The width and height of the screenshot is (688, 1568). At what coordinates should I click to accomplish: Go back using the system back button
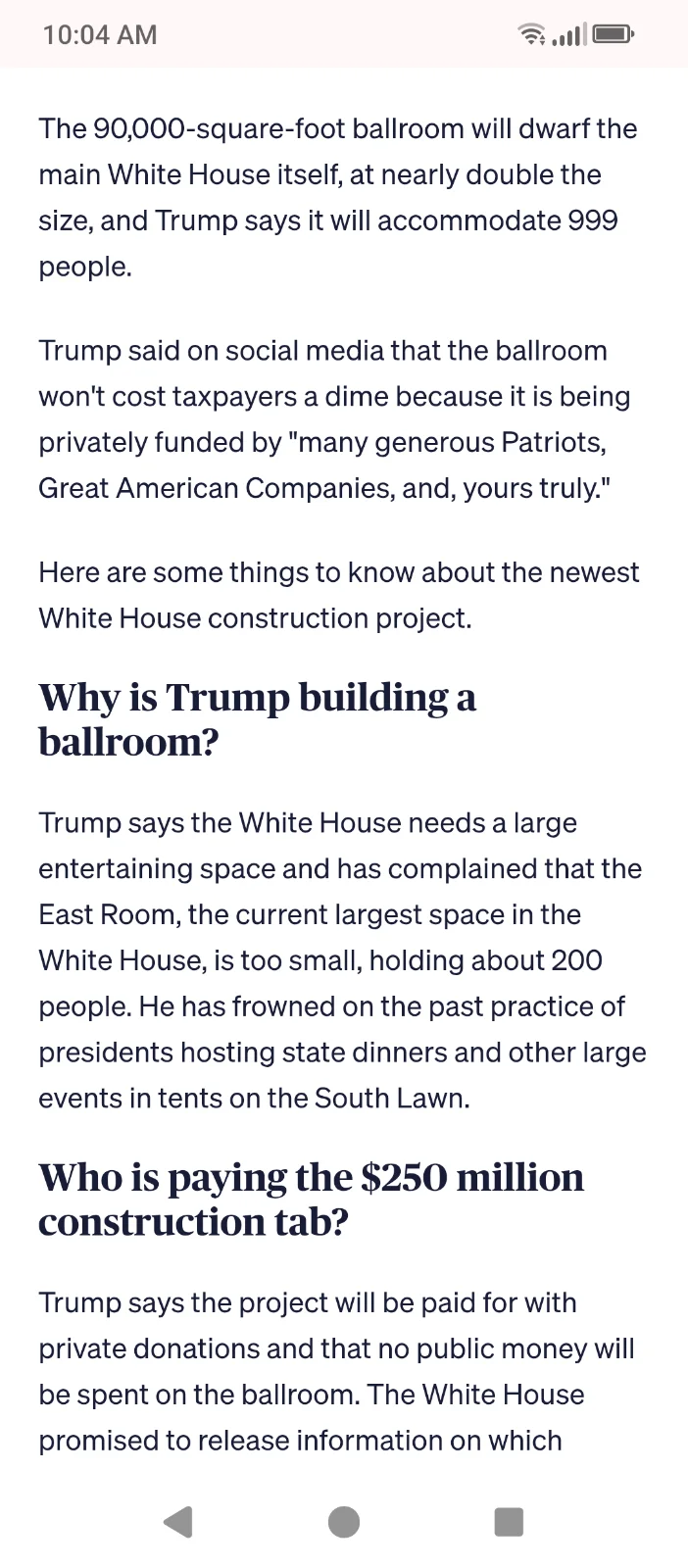178,1522
